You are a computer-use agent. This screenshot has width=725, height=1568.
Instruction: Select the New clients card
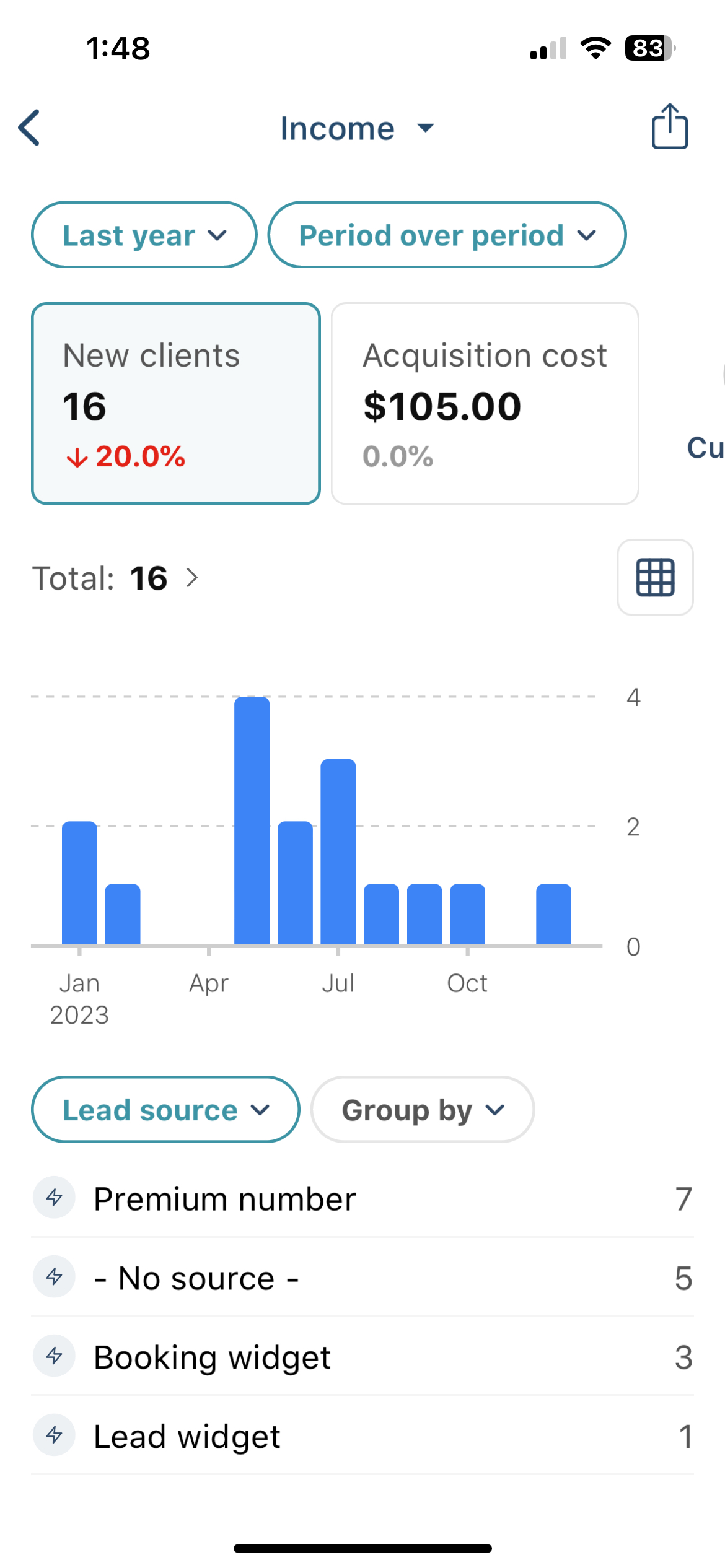tap(176, 404)
